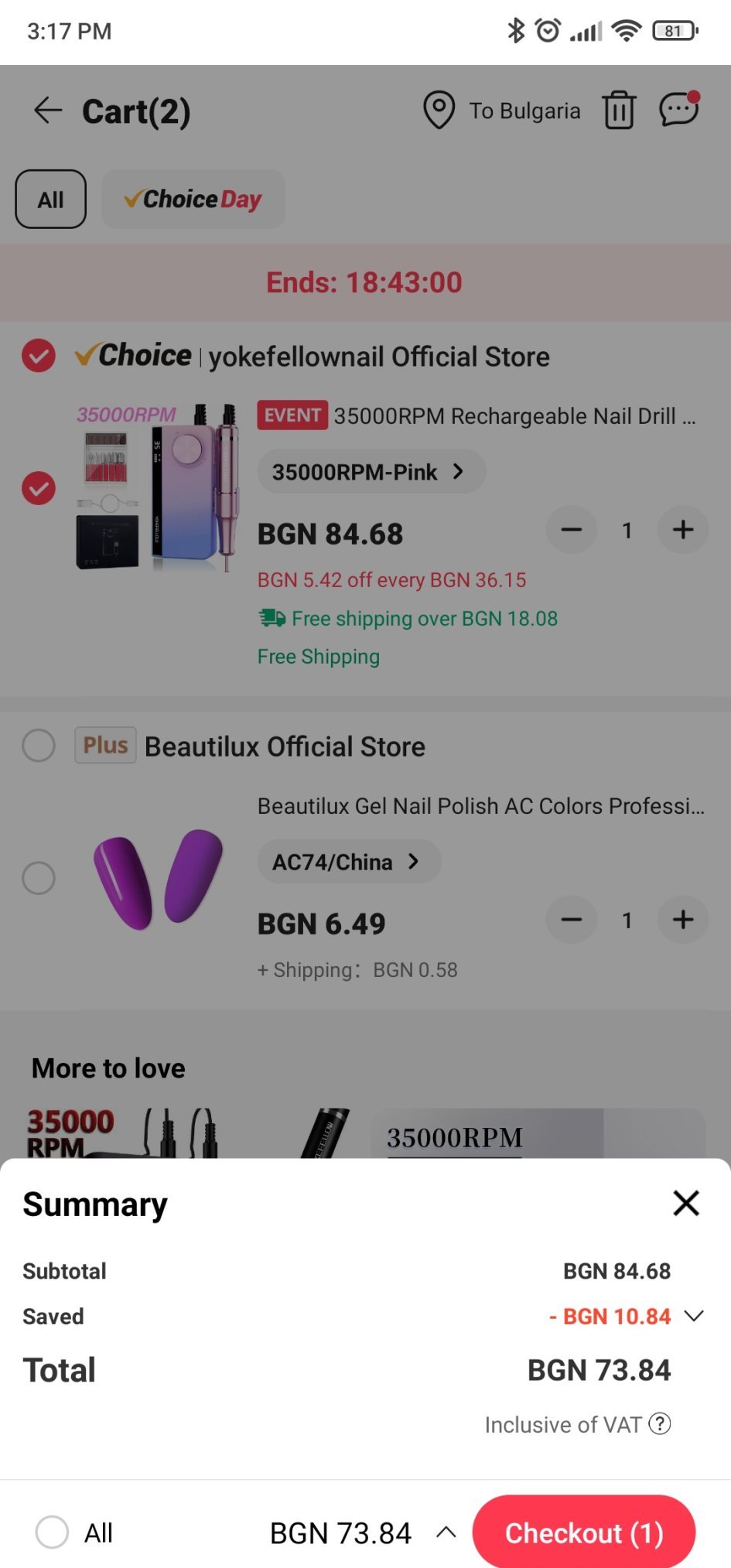The width and height of the screenshot is (731, 1568).
Task: Switch to the Choice Day filter
Action: tap(193, 200)
